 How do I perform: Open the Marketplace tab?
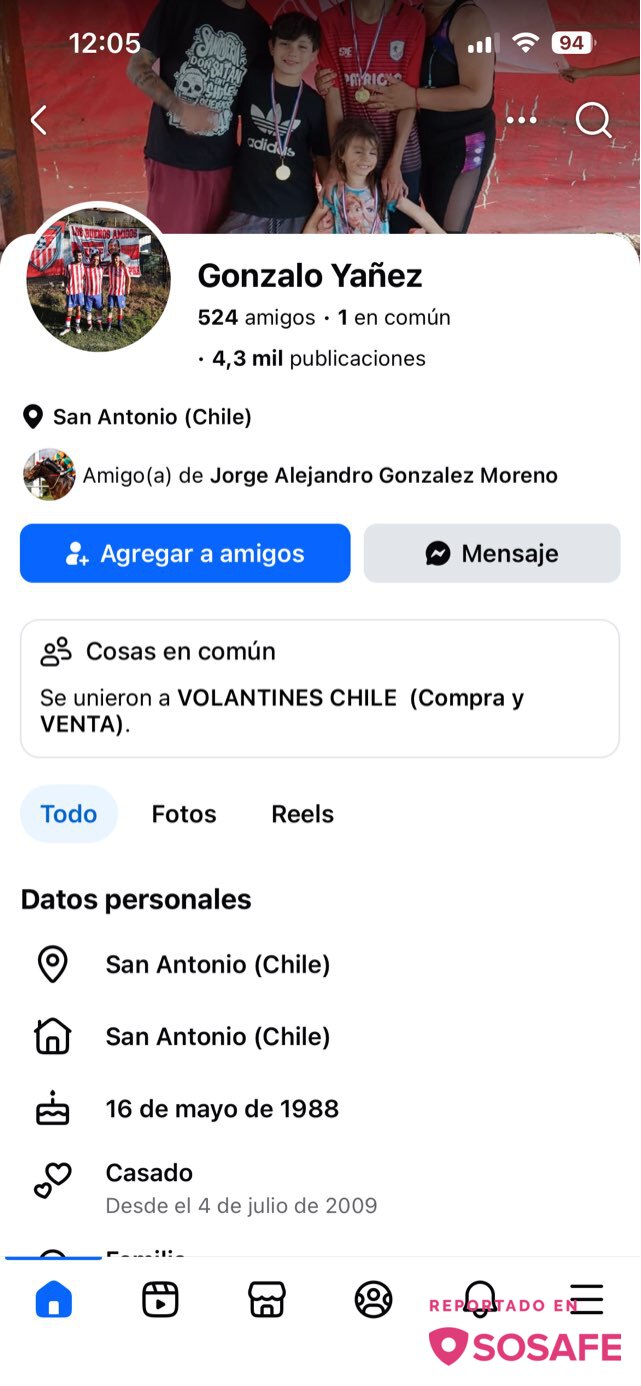(x=267, y=1300)
